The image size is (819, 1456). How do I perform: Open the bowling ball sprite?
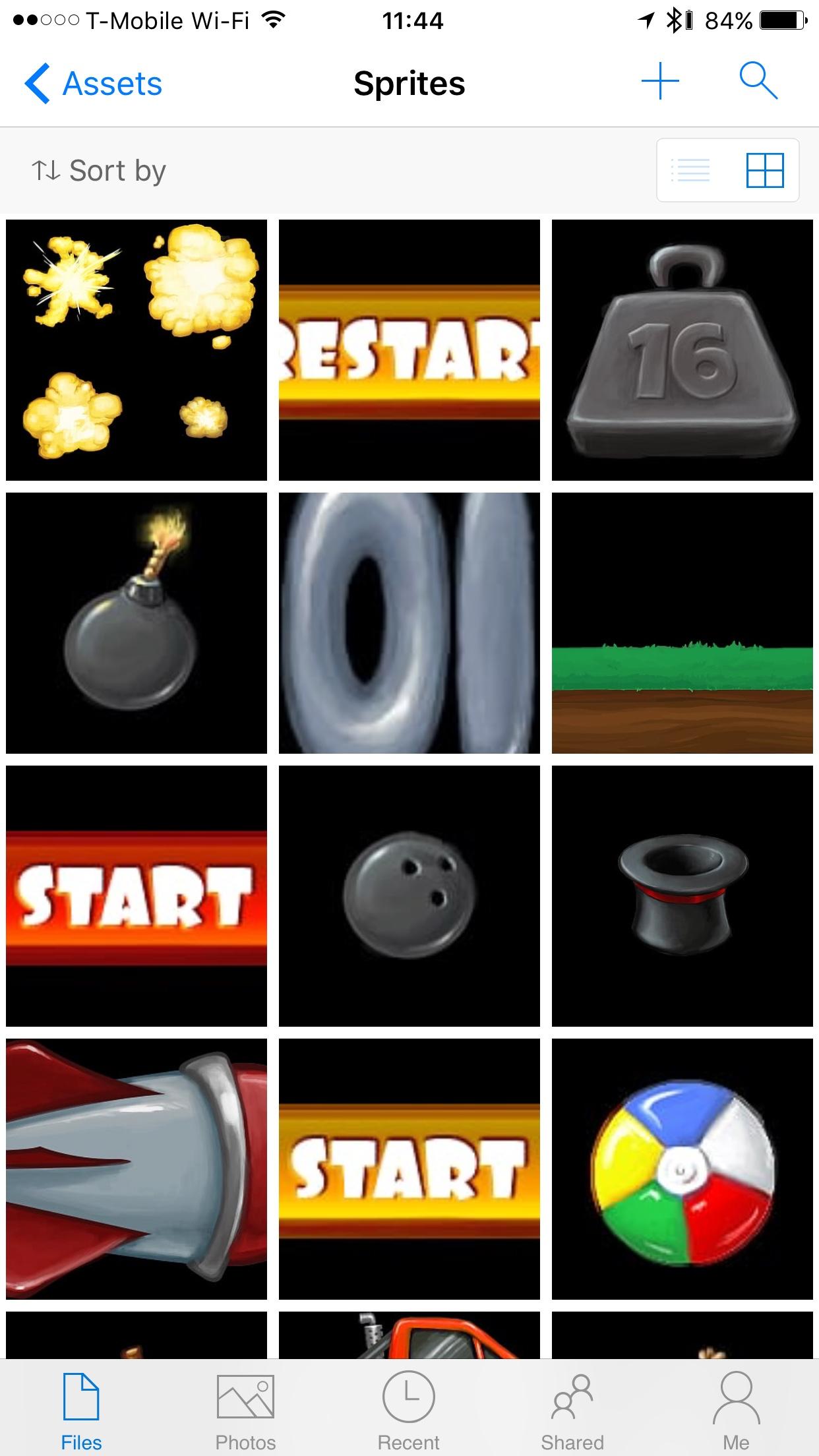[x=409, y=896]
